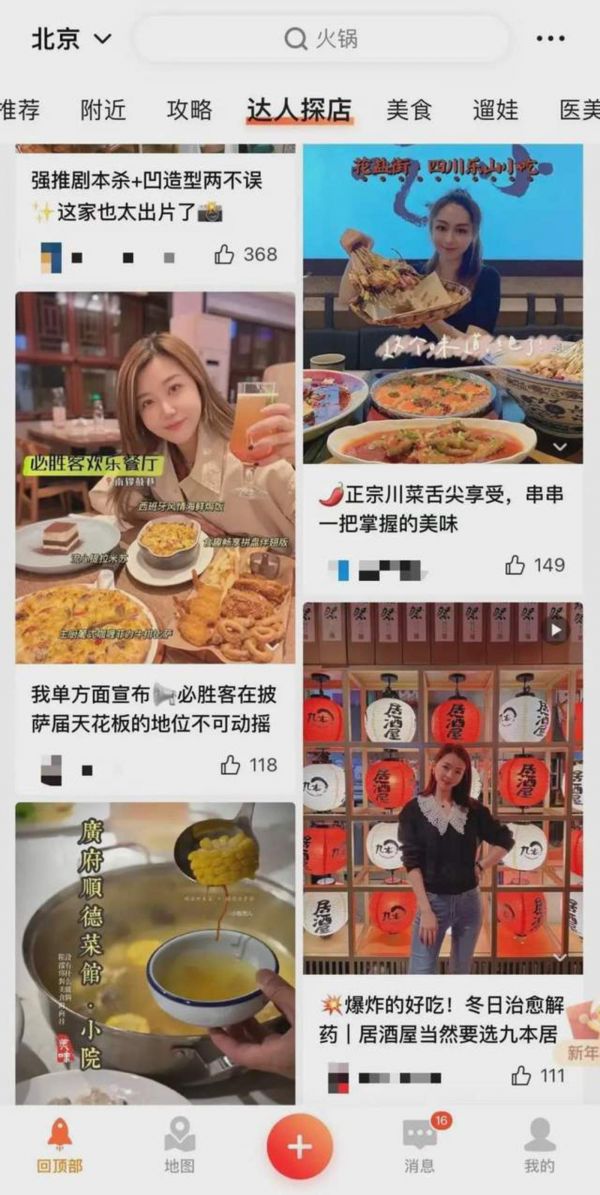Open 消息 messages with 16 unread

(x=420, y=1145)
